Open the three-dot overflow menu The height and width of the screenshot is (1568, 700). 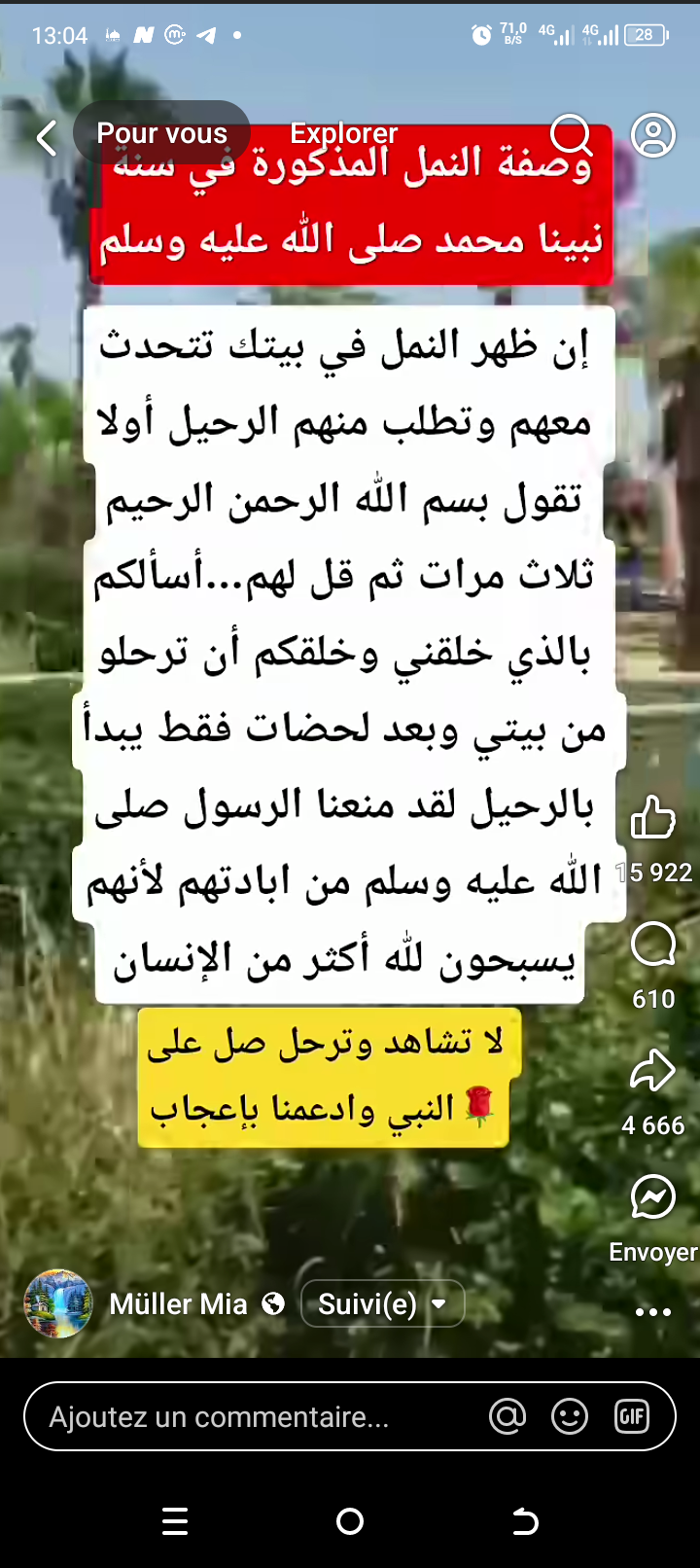(x=653, y=1311)
